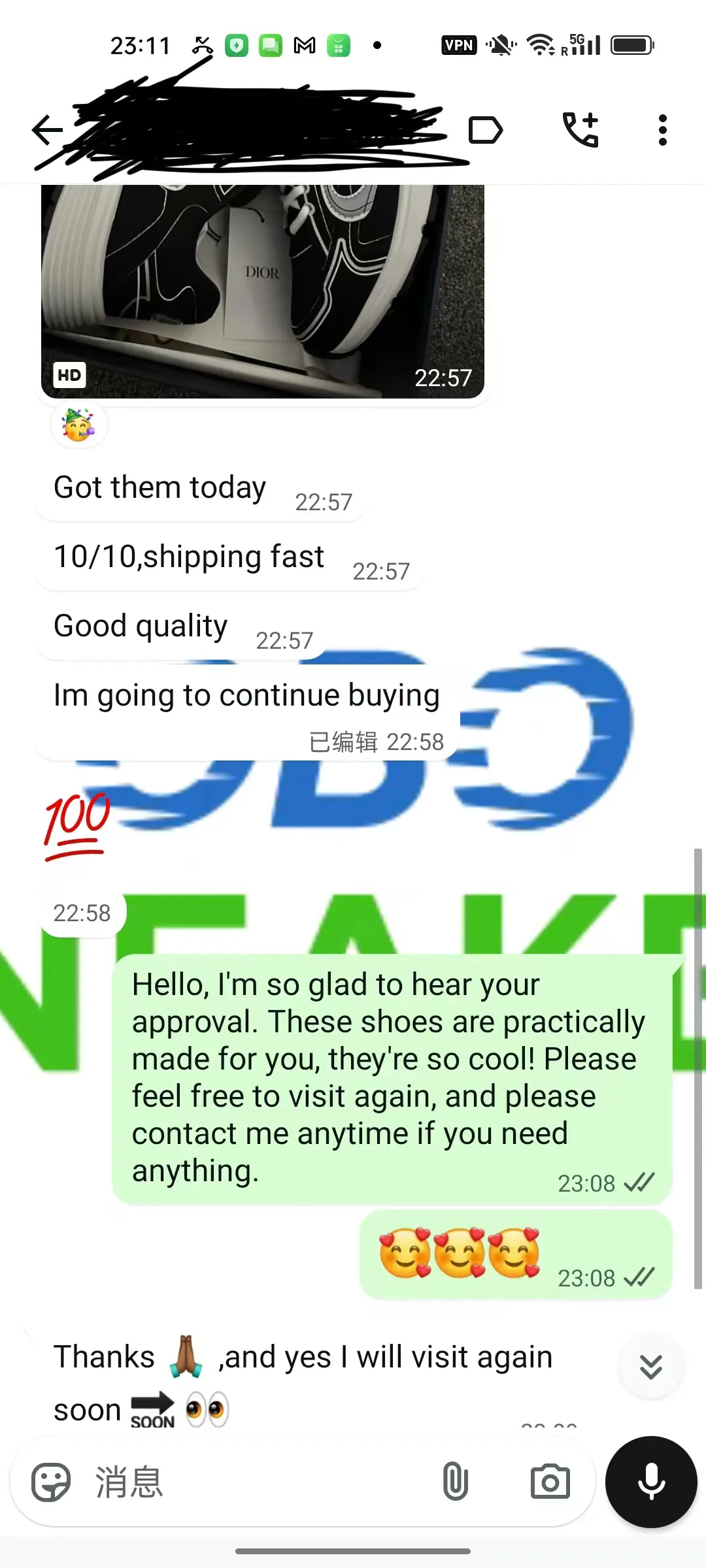Open the emoji sticker picker
This screenshot has height=1568, width=706.
pos(51,1482)
